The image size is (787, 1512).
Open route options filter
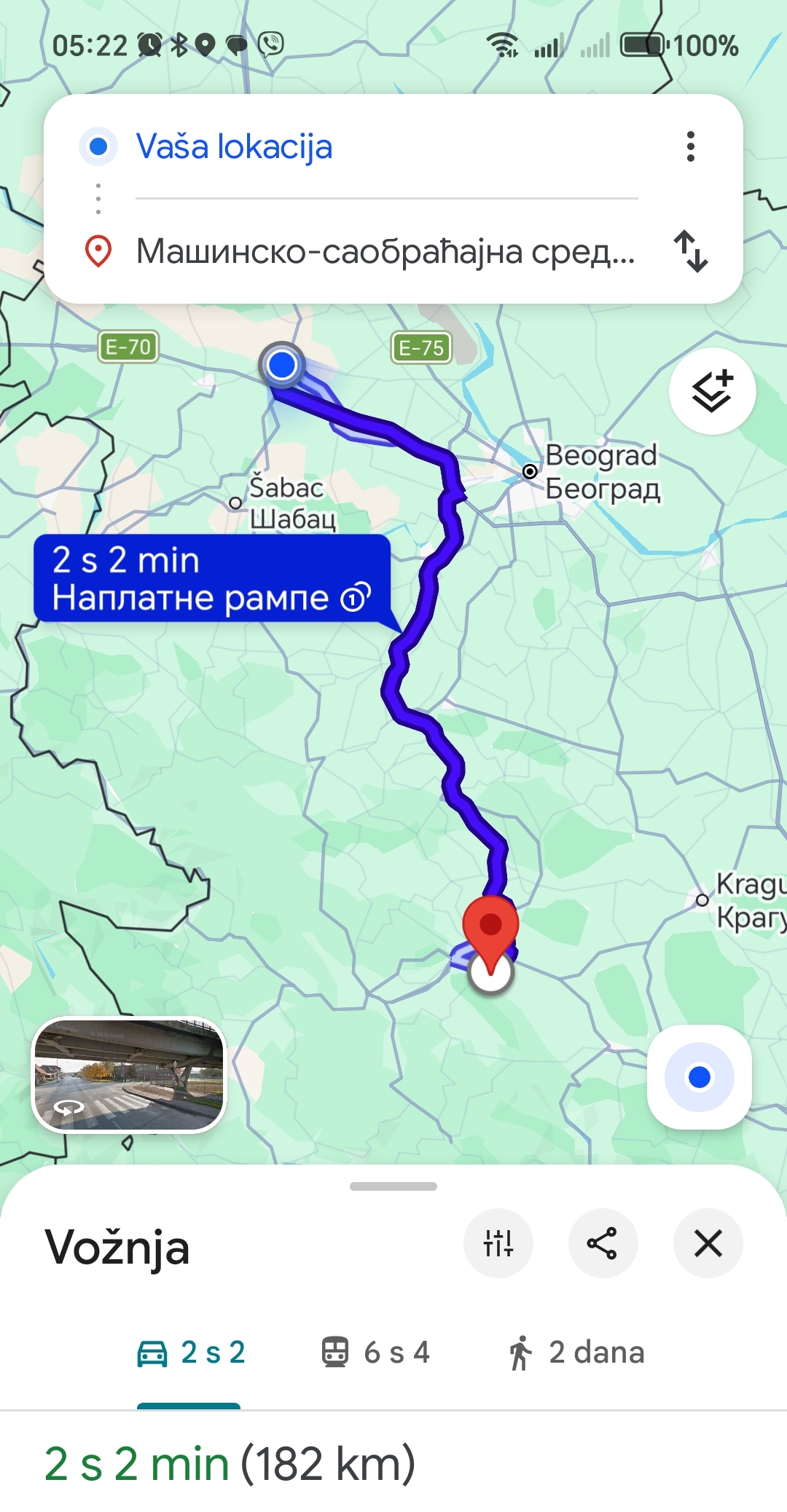pos(498,1243)
